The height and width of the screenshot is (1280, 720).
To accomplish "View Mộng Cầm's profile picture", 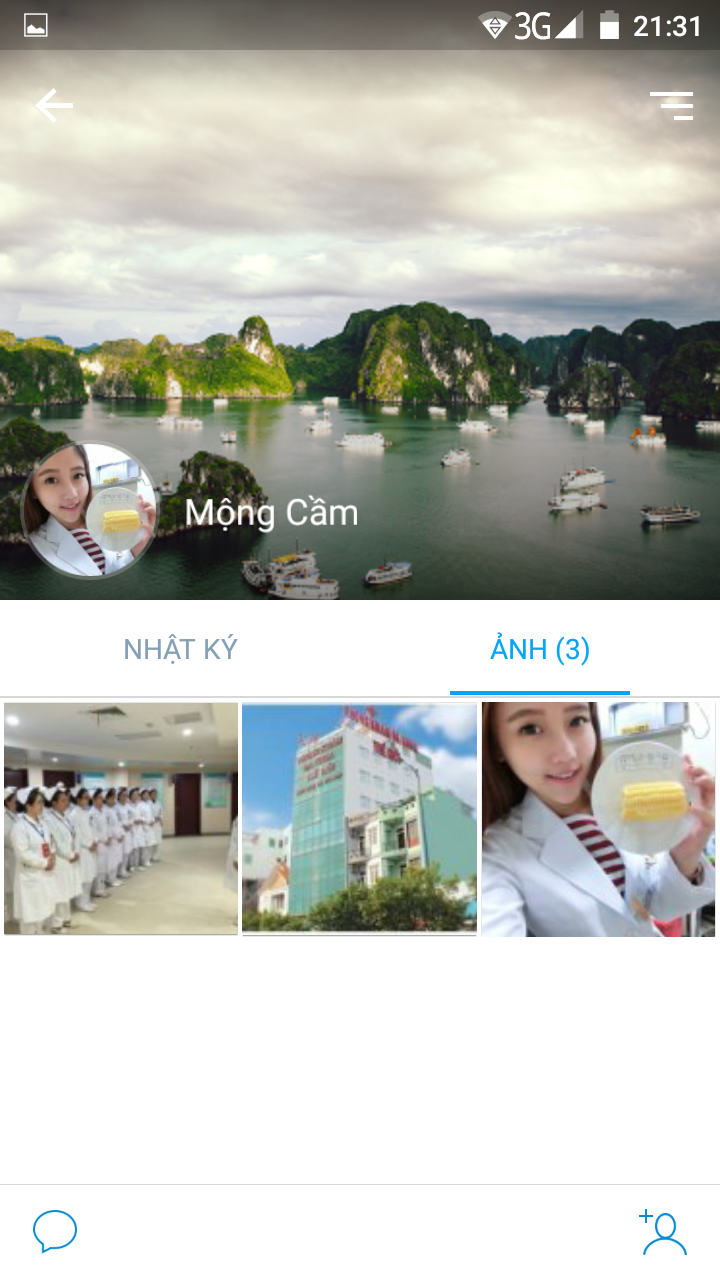I will 90,510.
